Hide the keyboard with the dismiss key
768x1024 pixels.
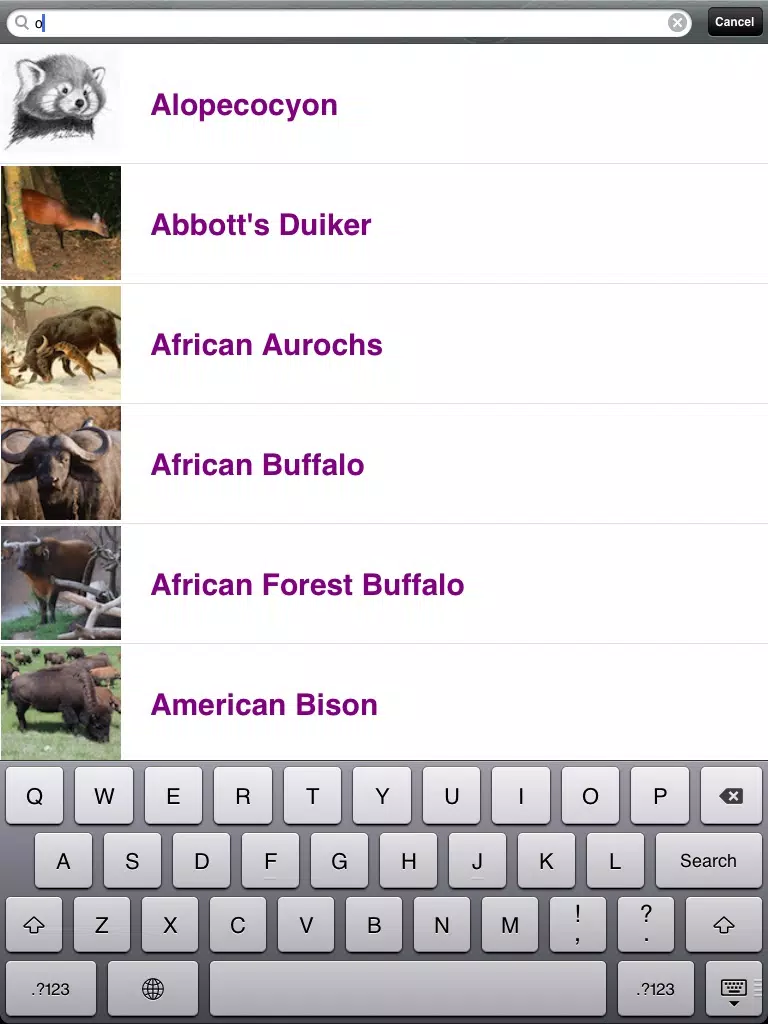pos(733,989)
